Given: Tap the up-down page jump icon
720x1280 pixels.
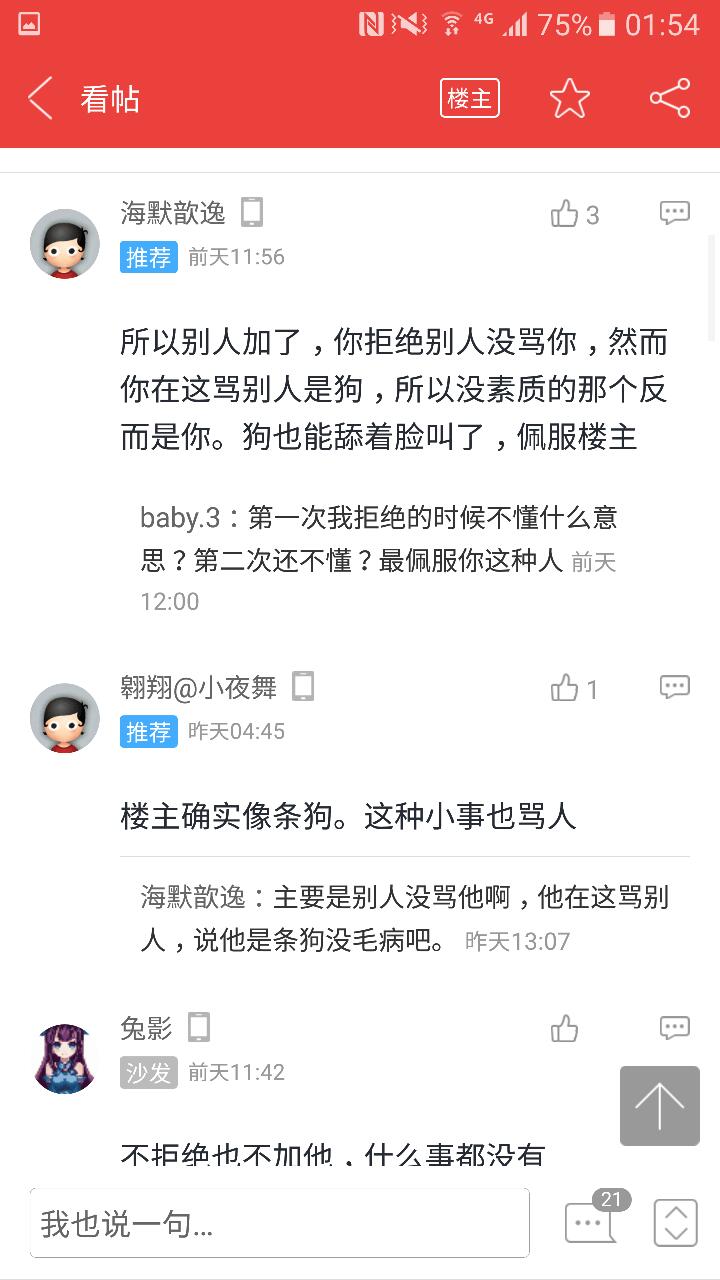Looking at the screenshot, I should (675, 1222).
